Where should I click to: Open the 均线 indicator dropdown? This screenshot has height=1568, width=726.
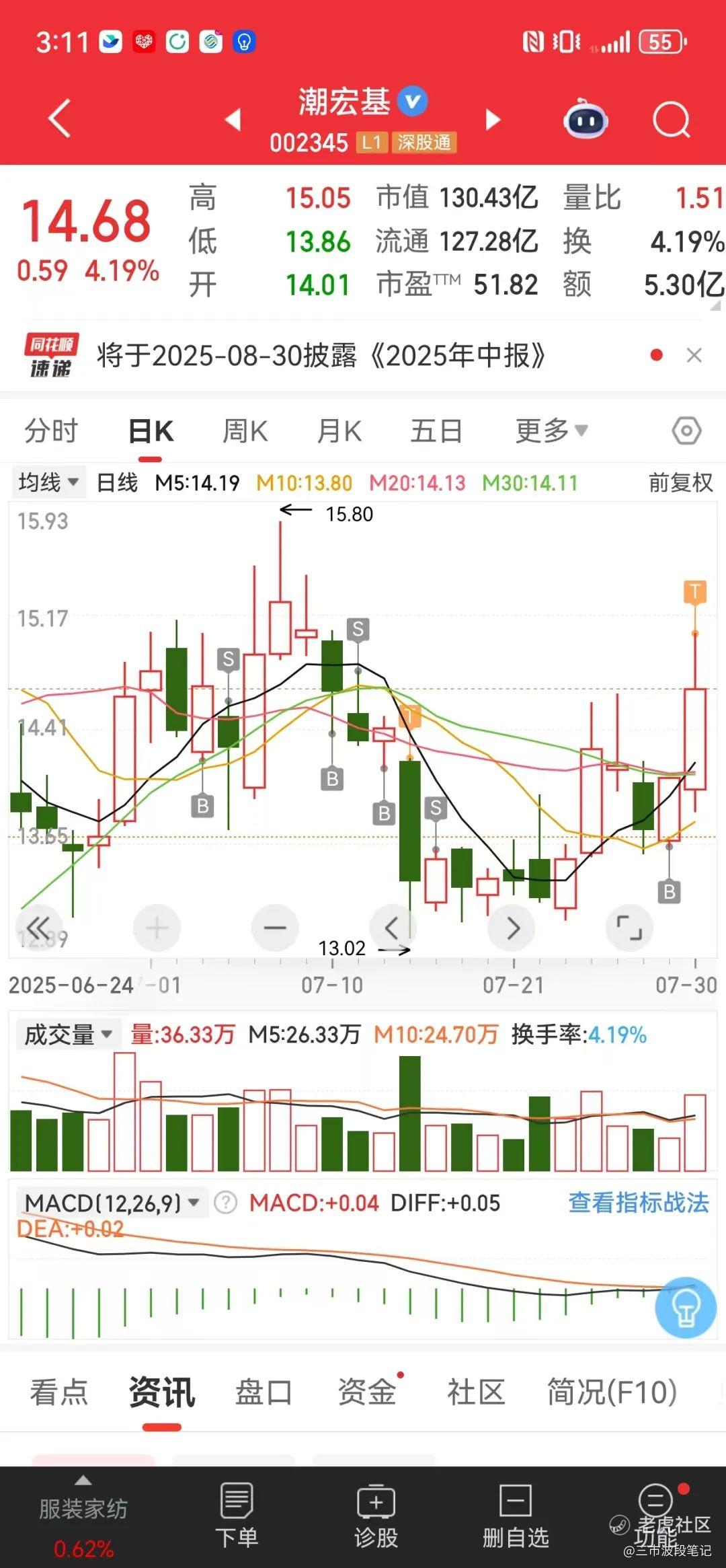tap(48, 482)
